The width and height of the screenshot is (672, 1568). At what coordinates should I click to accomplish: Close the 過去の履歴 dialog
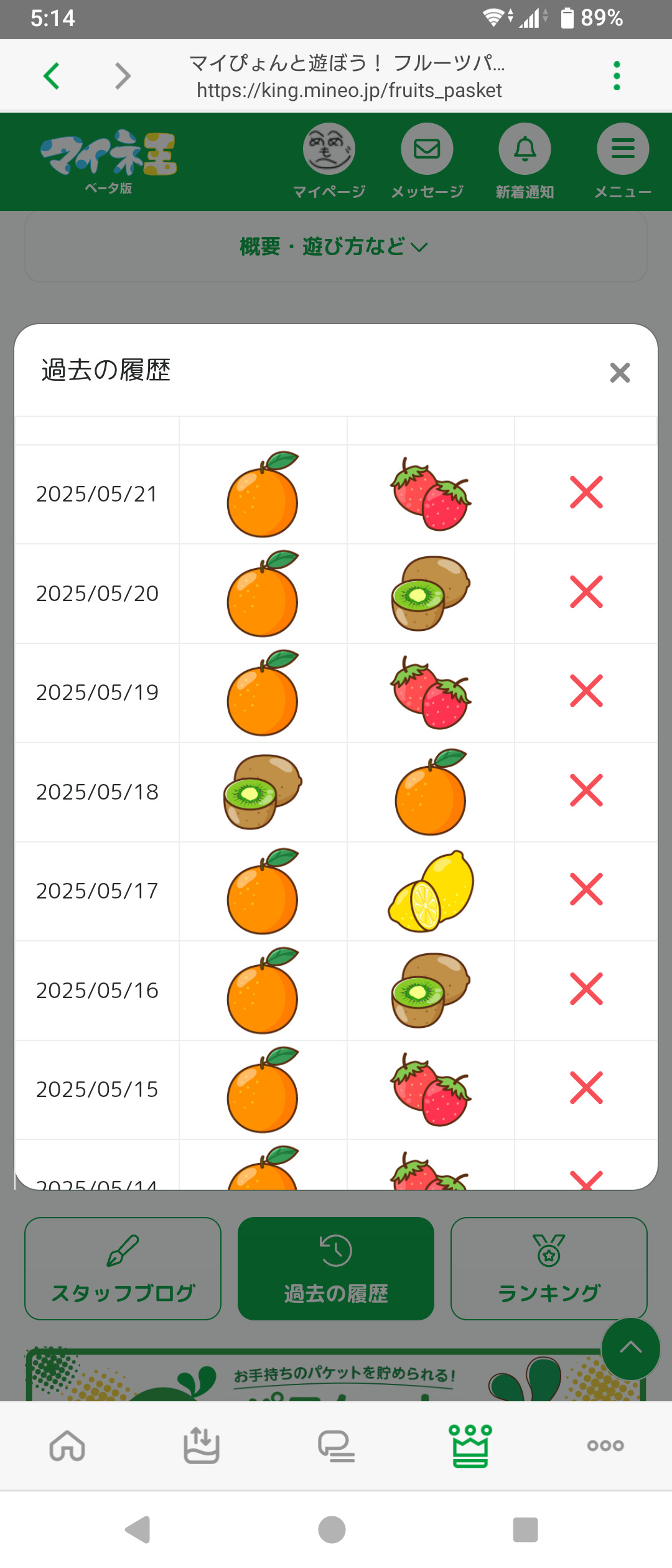[620, 373]
